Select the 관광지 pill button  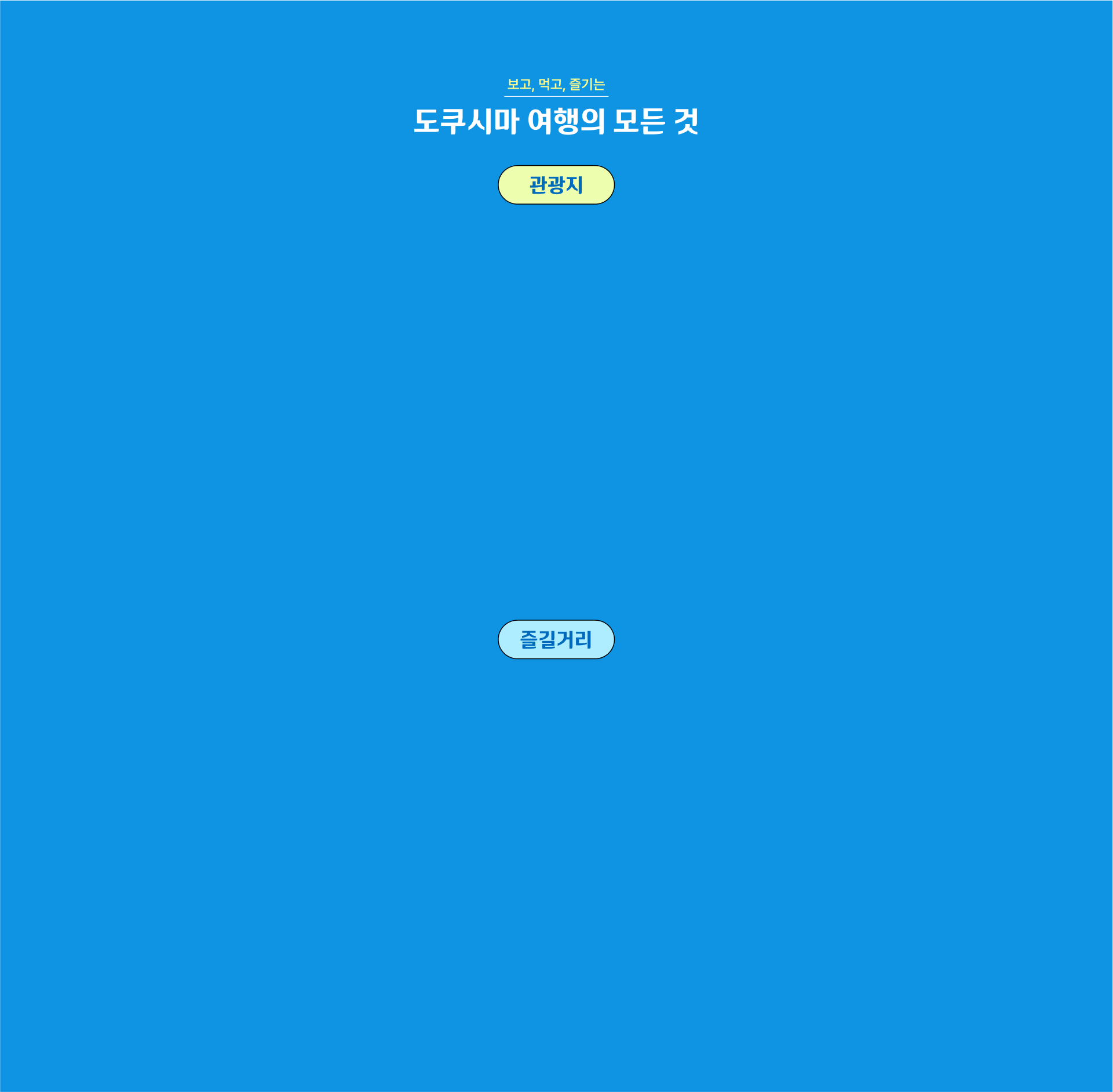(x=556, y=185)
